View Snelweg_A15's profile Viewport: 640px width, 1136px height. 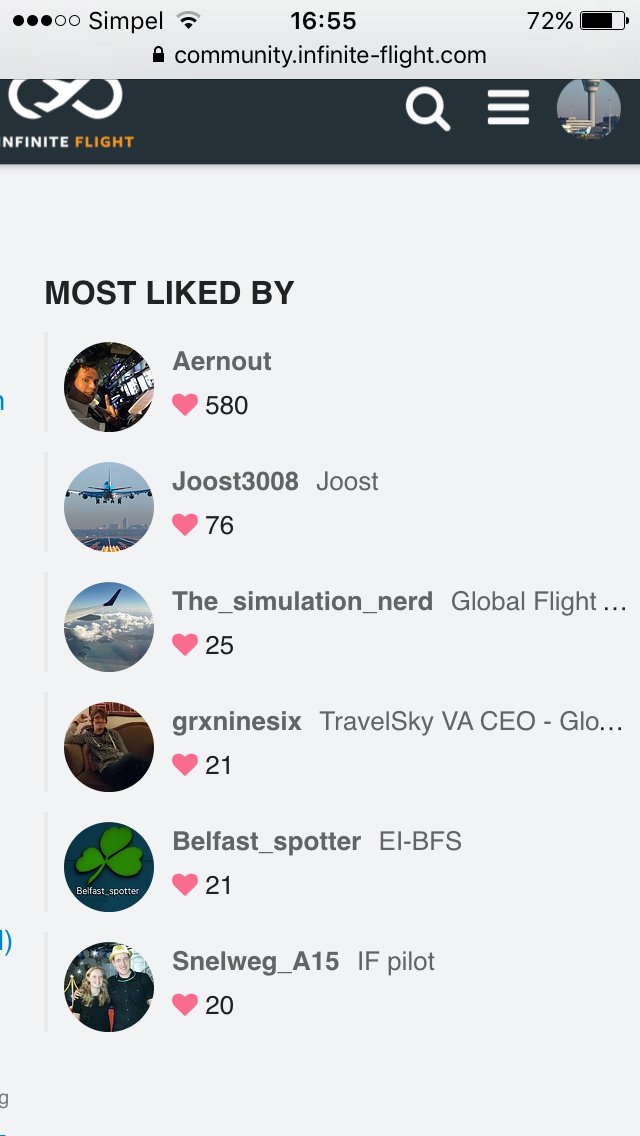click(x=258, y=961)
